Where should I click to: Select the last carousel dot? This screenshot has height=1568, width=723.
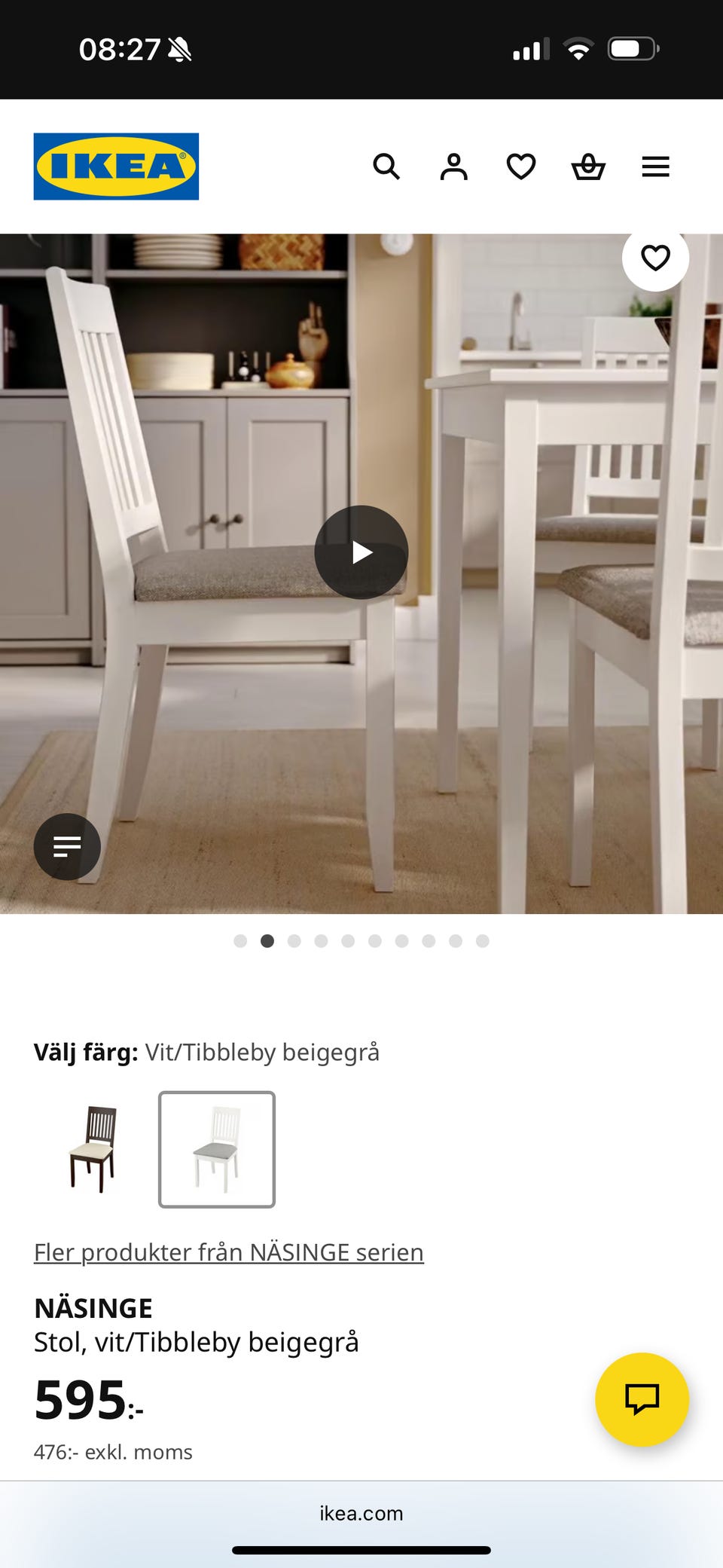pyautogui.click(x=481, y=941)
